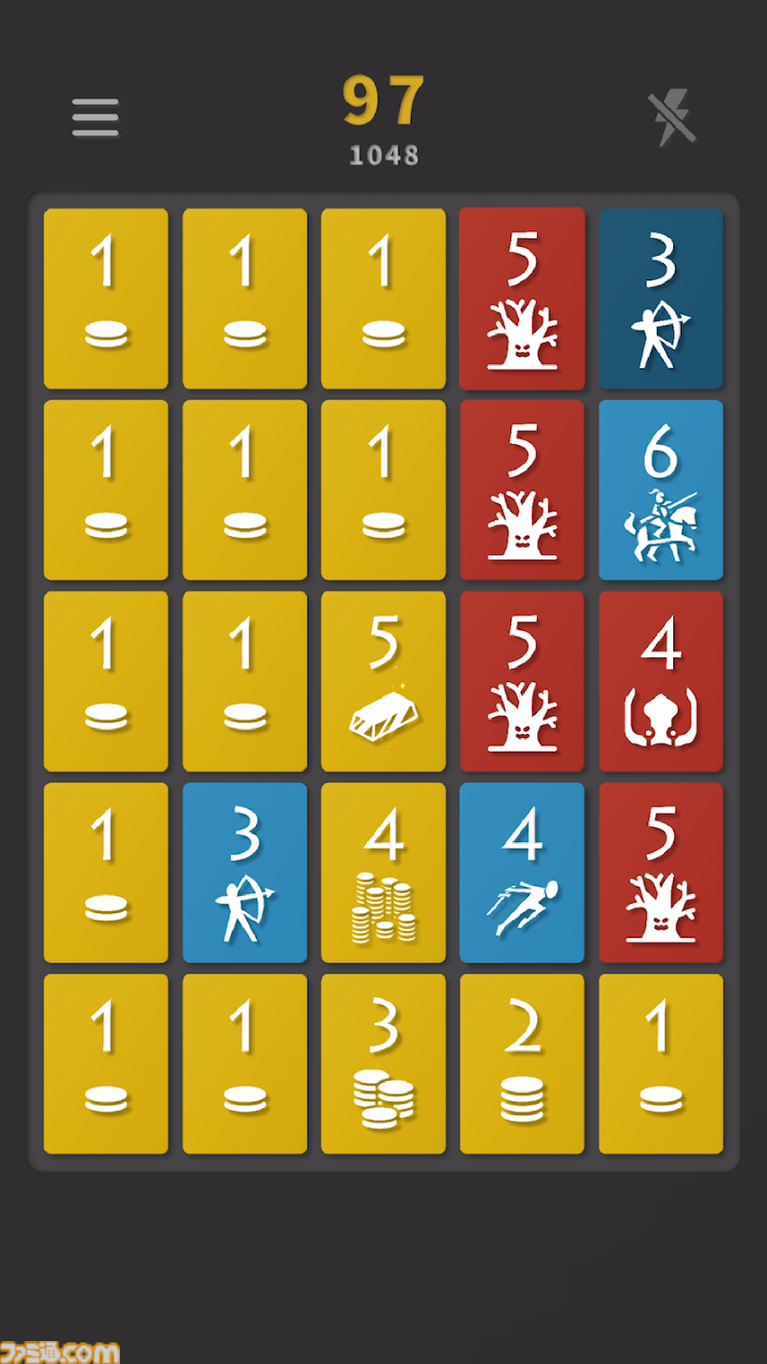Screen dimensions: 767x1364
Task: Tap the coin stack 3 tile
Action: tap(383, 1063)
